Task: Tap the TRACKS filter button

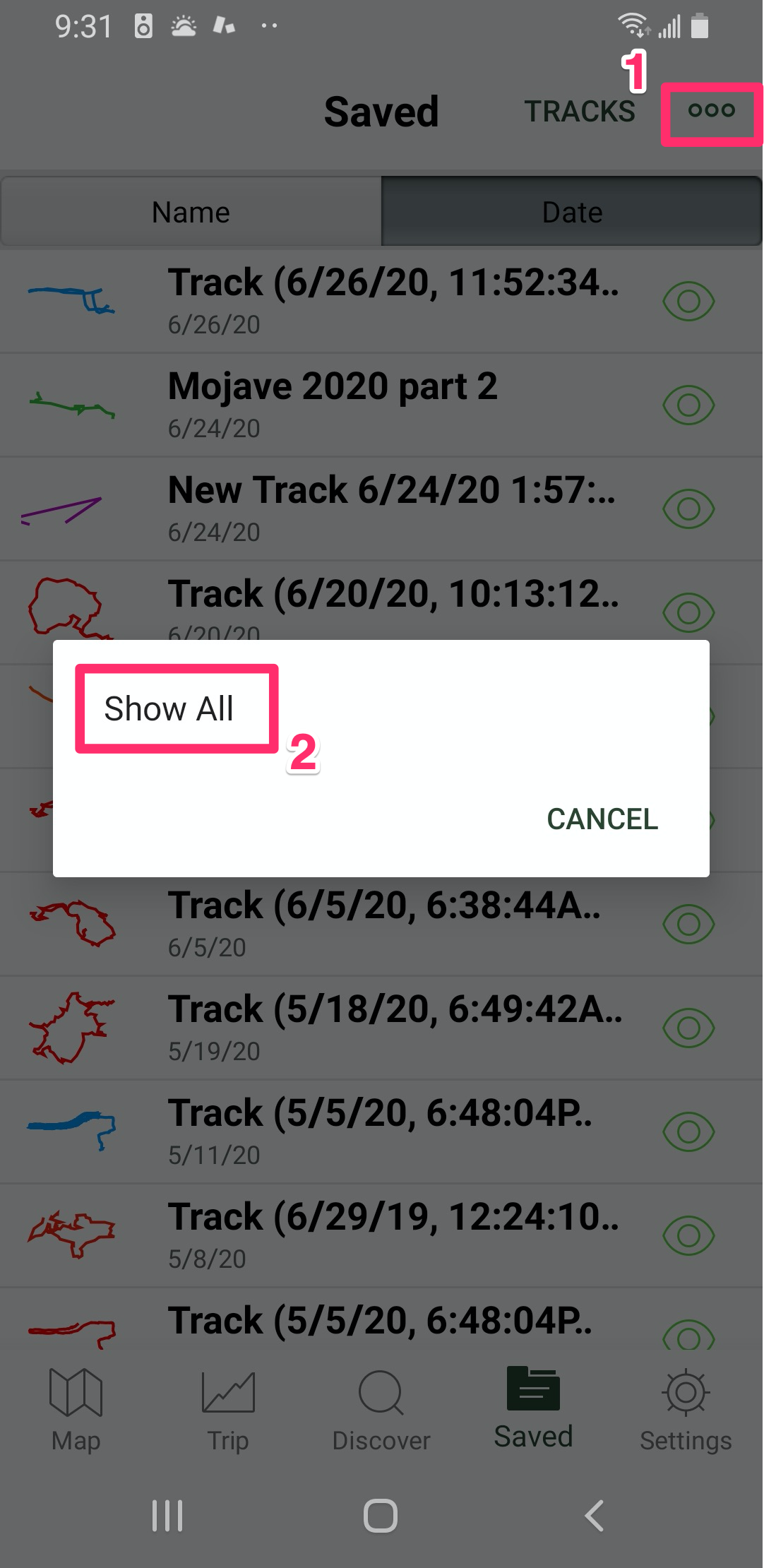Action: coord(579,112)
